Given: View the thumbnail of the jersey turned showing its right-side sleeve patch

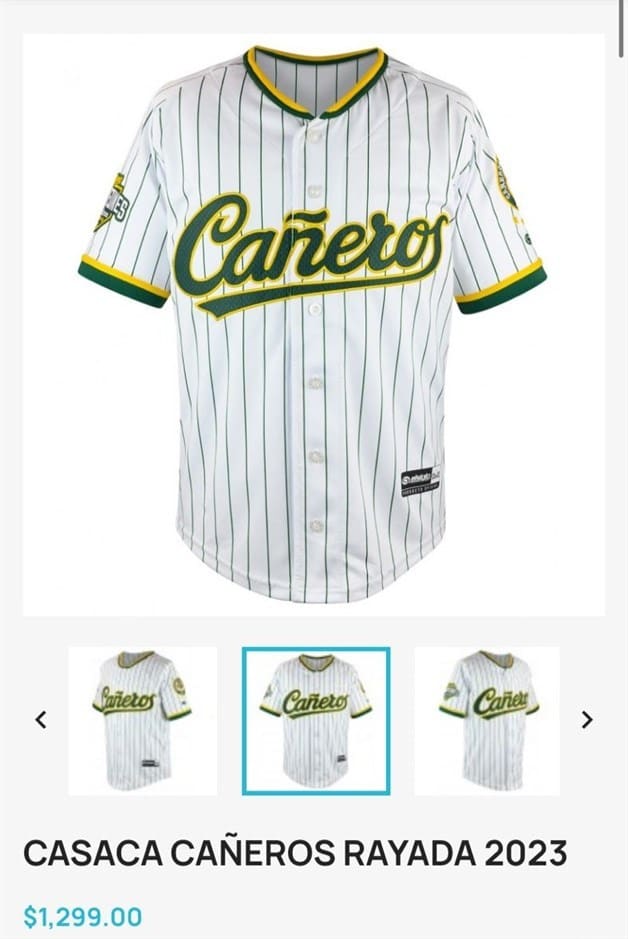Looking at the screenshot, I should click(142, 721).
